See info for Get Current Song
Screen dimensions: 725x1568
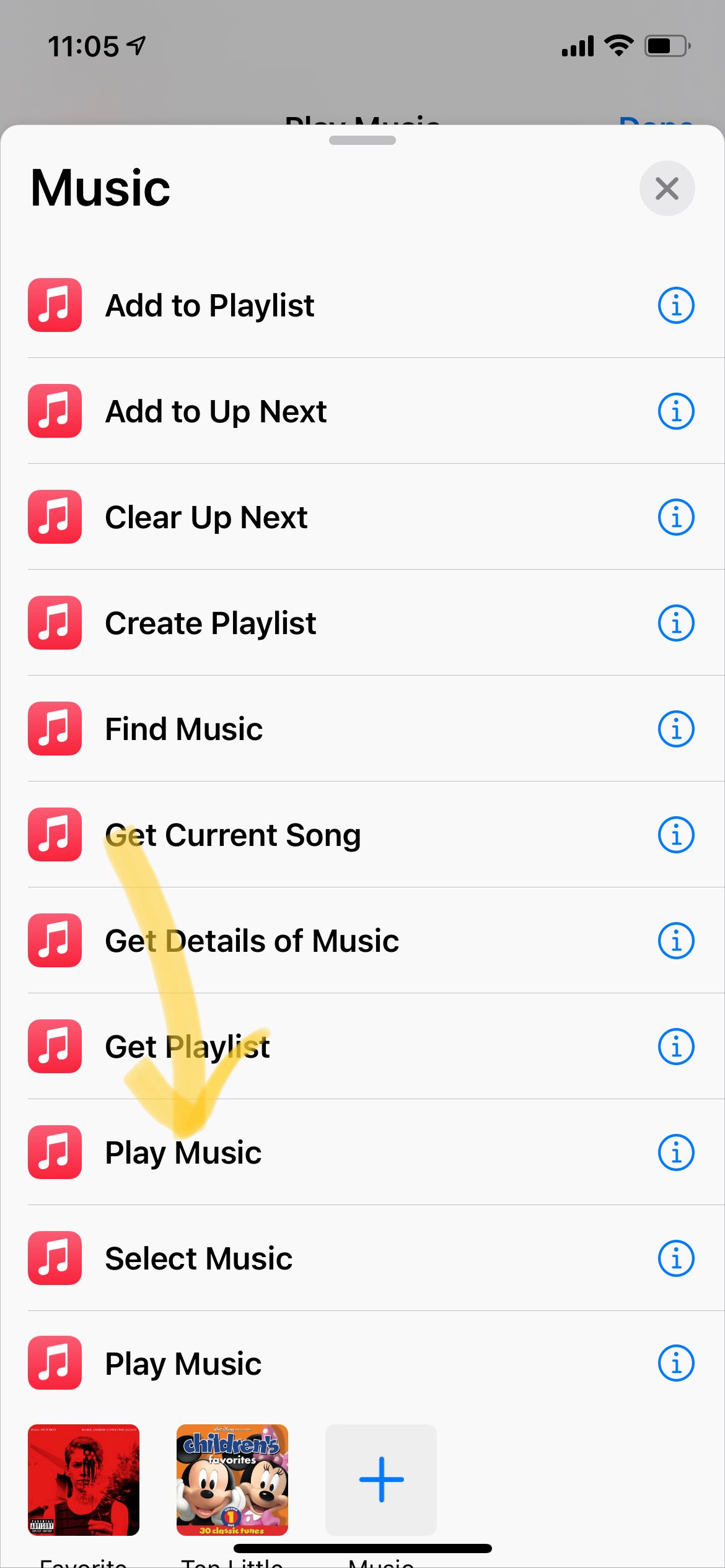pos(675,835)
